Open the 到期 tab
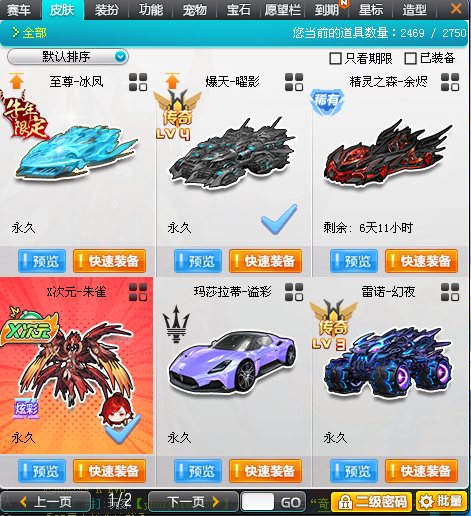 327,9
